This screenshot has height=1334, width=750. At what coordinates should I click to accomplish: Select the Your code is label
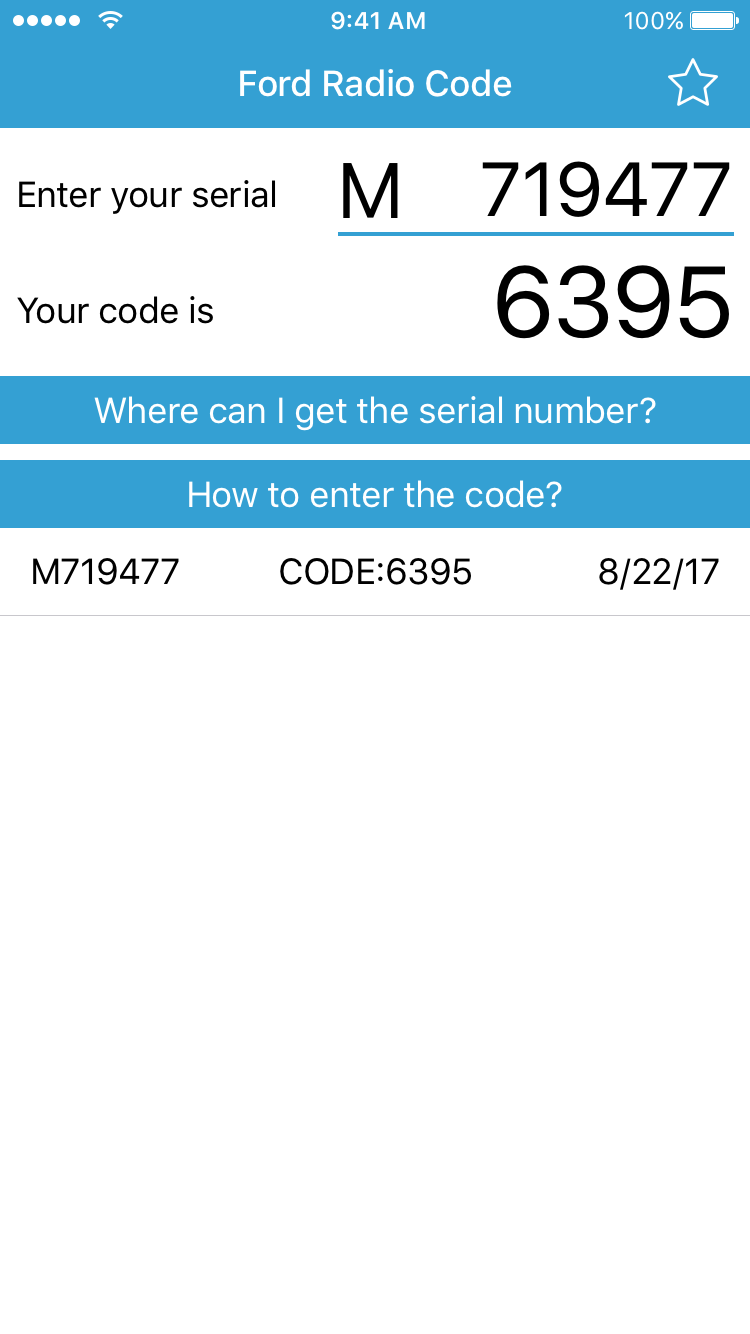click(x=116, y=311)
